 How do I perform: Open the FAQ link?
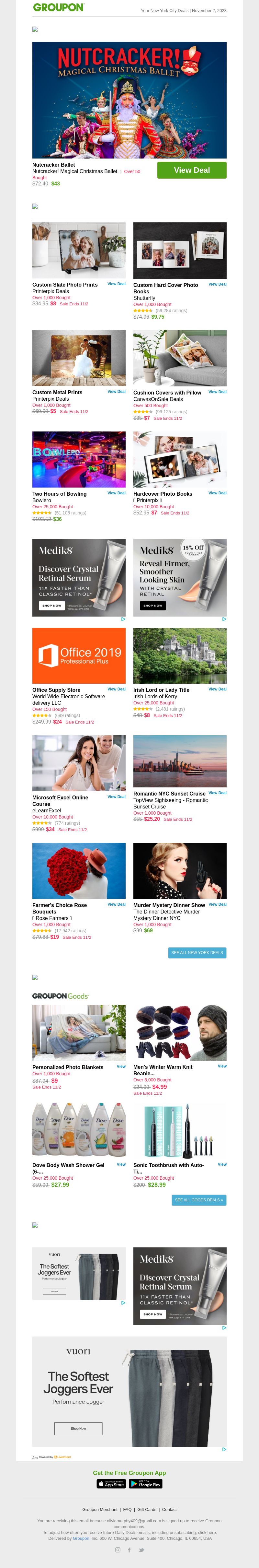coord(127,1510)
